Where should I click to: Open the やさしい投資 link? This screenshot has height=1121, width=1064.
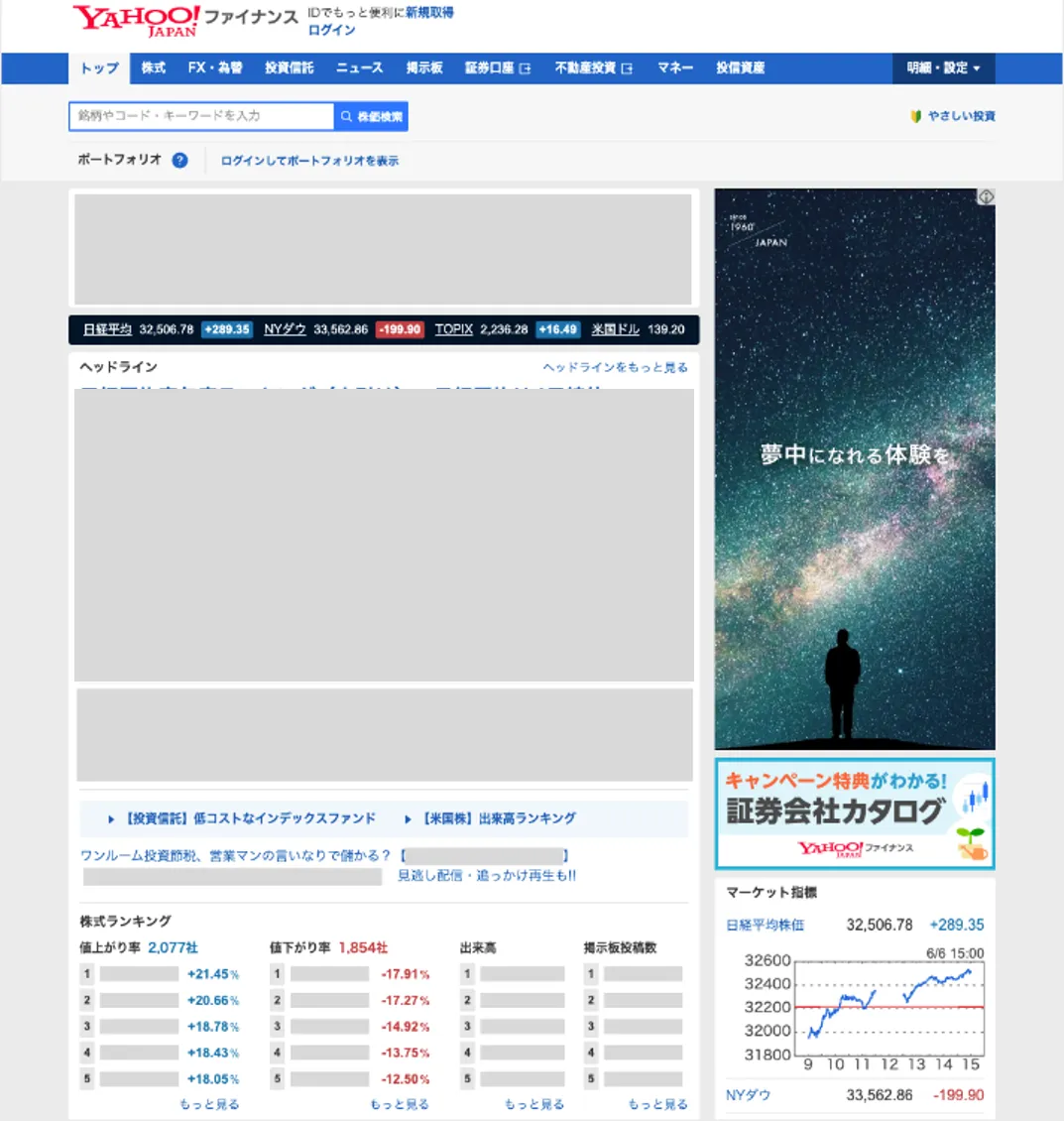pos(953,116)
